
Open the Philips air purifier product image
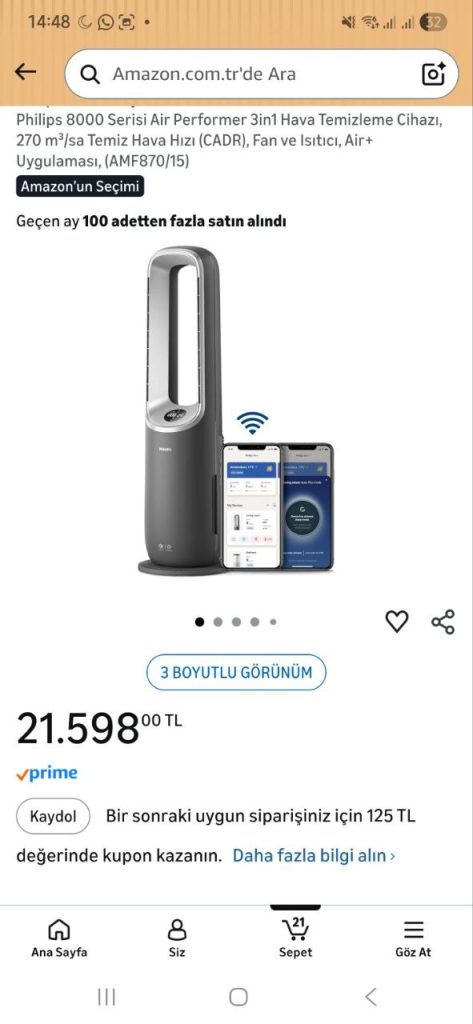click(236, 411)
